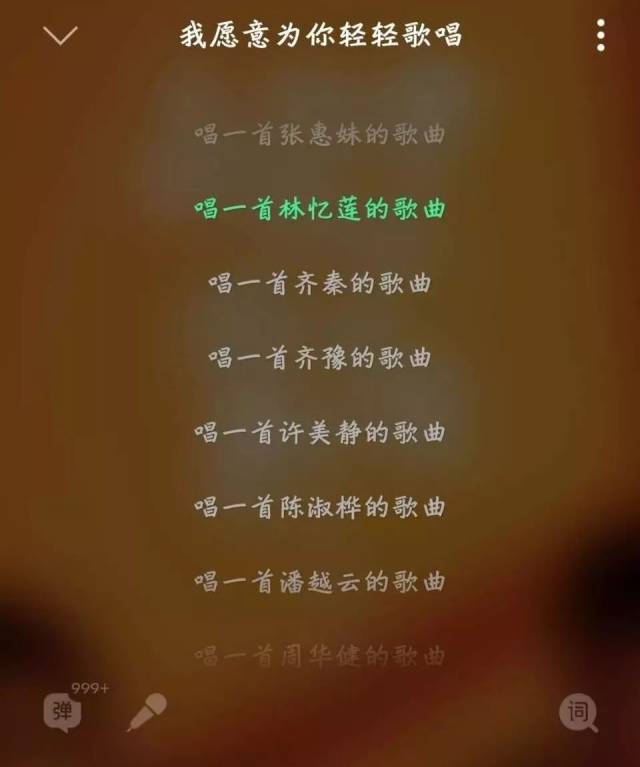
Task: Tap the microphone sing-along icon
Action: [147, 712]
